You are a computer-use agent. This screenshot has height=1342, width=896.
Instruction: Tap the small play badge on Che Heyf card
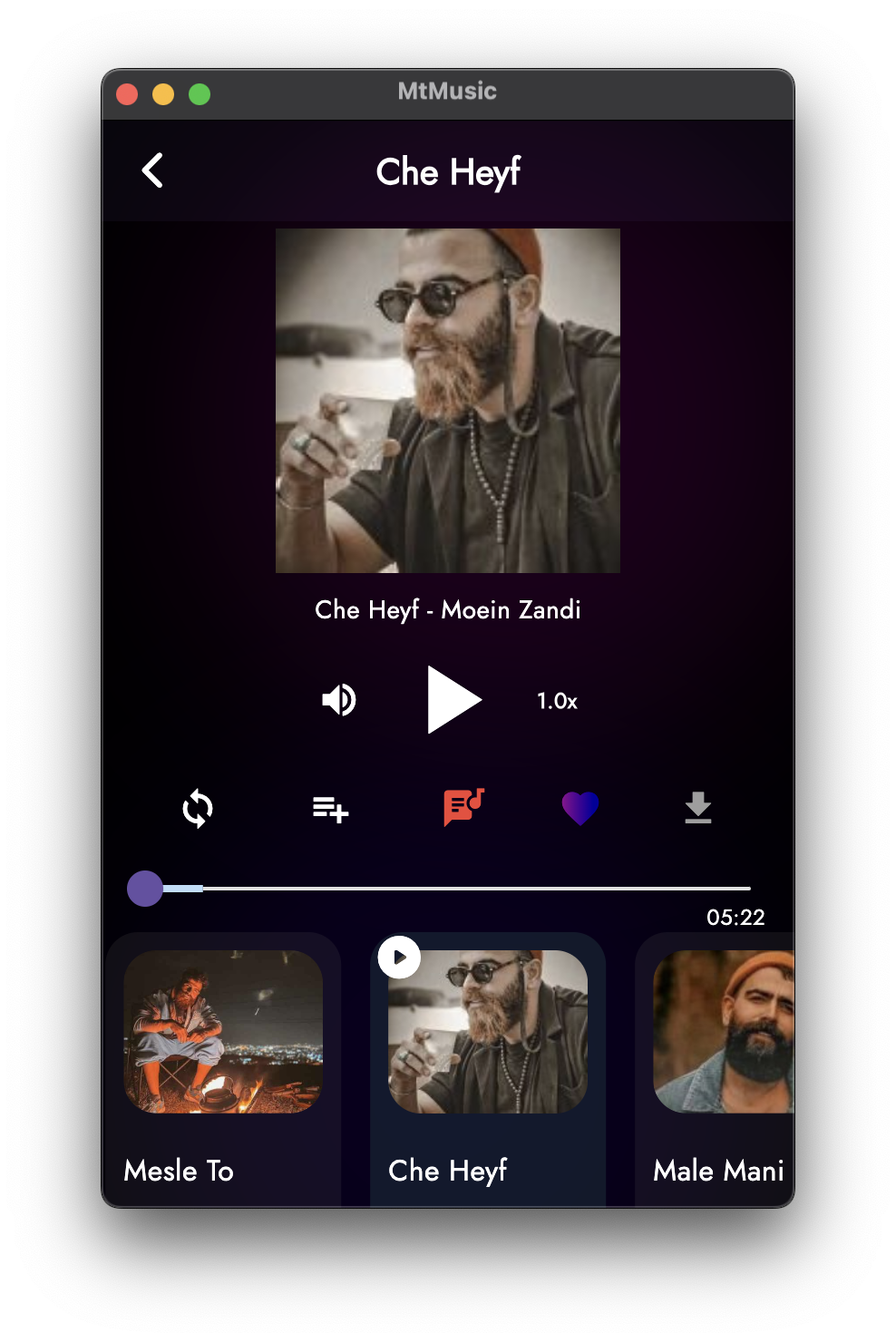pos(398,956)
